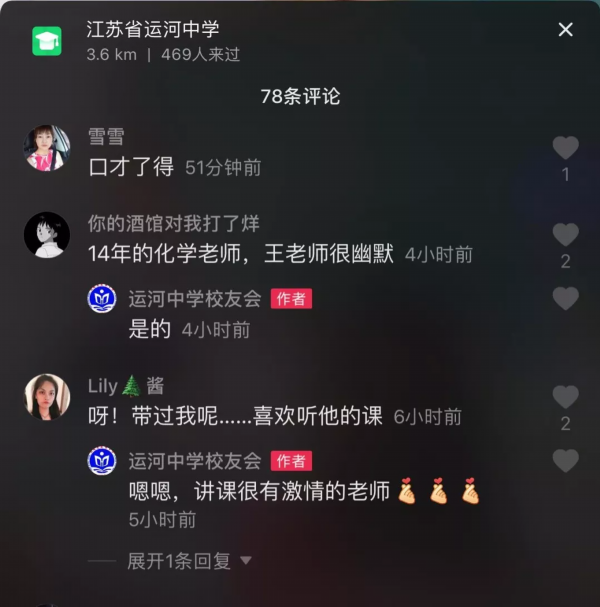The width and height of the screenshot is (600, 607).
Task: Like the author's reply about 讲课很有激情
Action: [x=565, y=461]
